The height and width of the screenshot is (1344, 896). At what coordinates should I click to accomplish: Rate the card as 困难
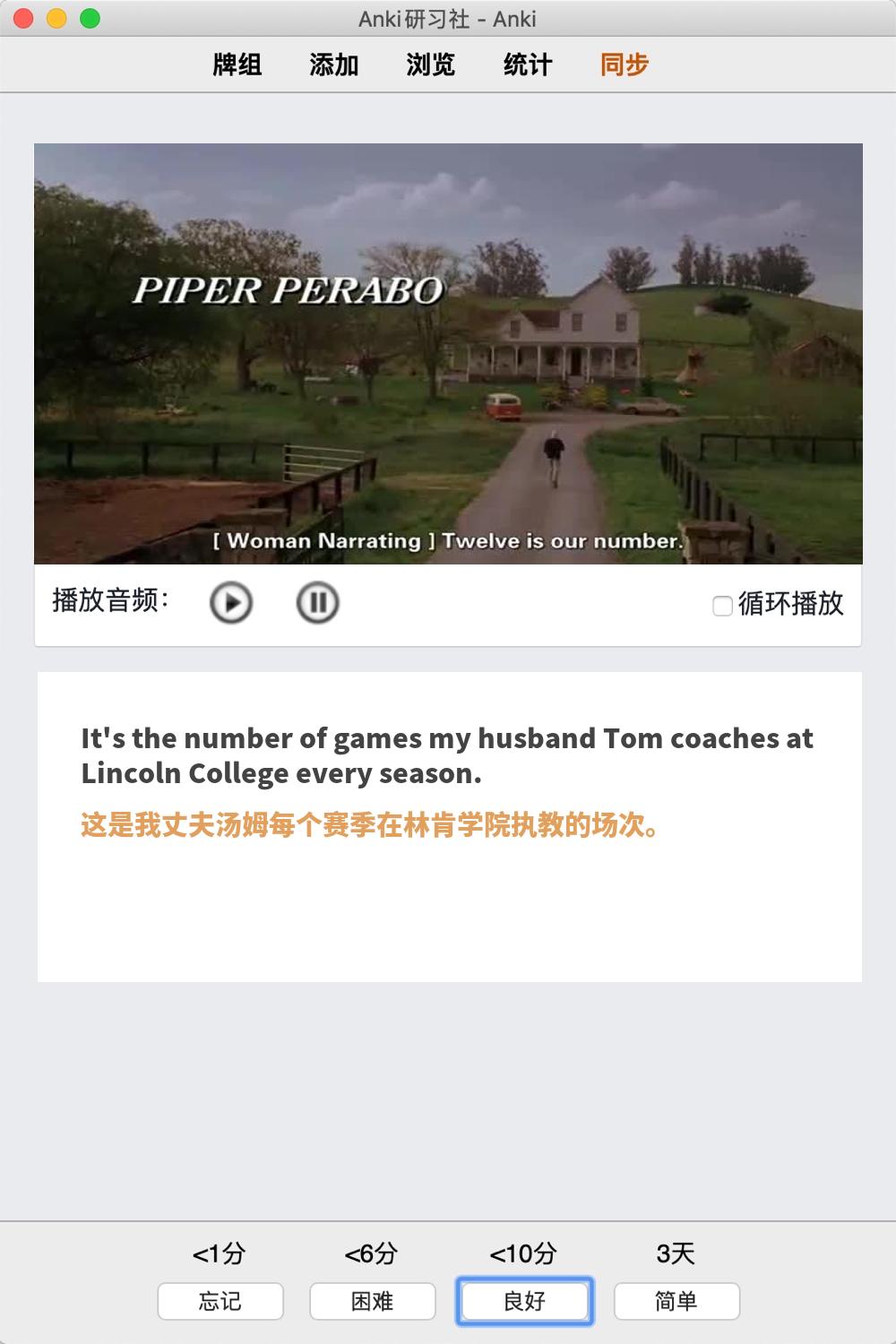pos(373,1301)
